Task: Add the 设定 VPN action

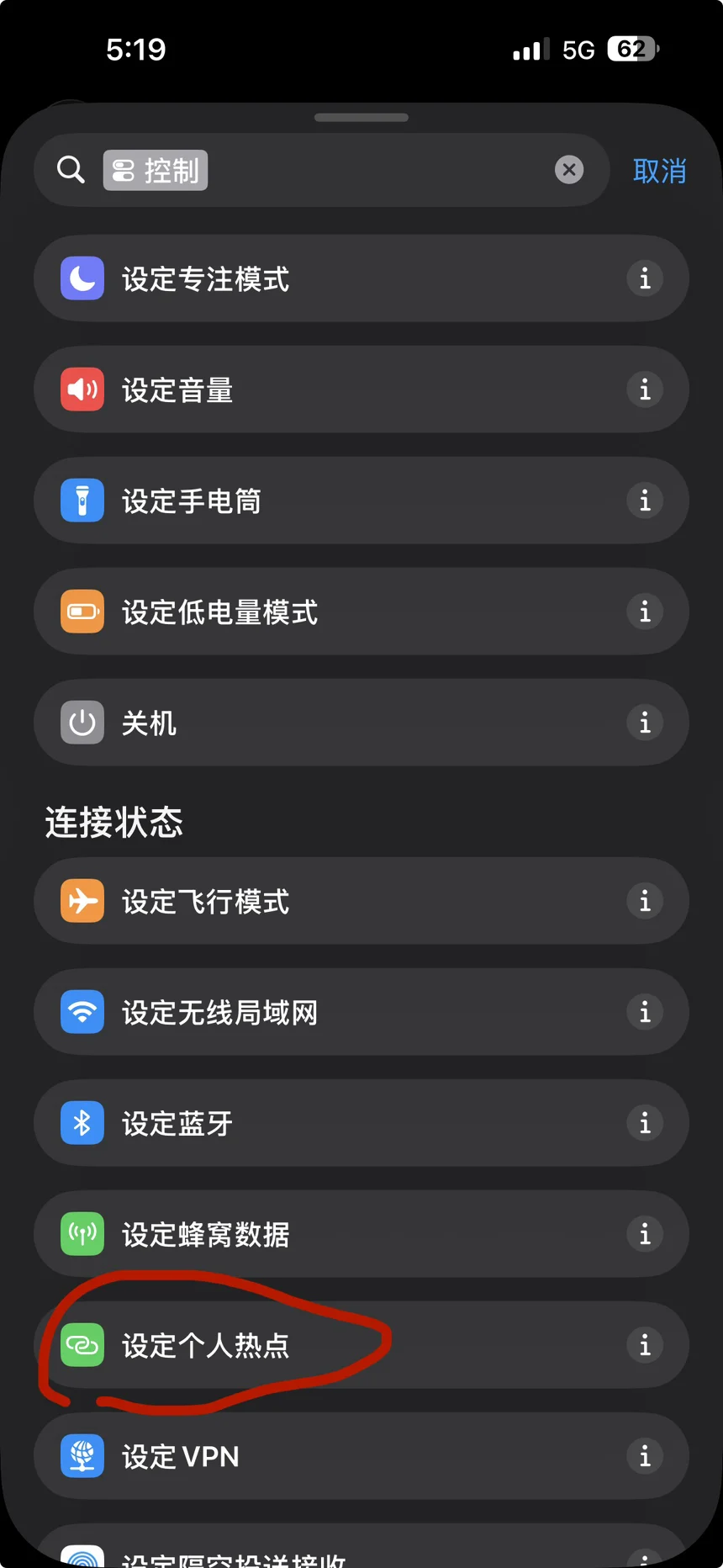Action: (x=361, y=1456)
